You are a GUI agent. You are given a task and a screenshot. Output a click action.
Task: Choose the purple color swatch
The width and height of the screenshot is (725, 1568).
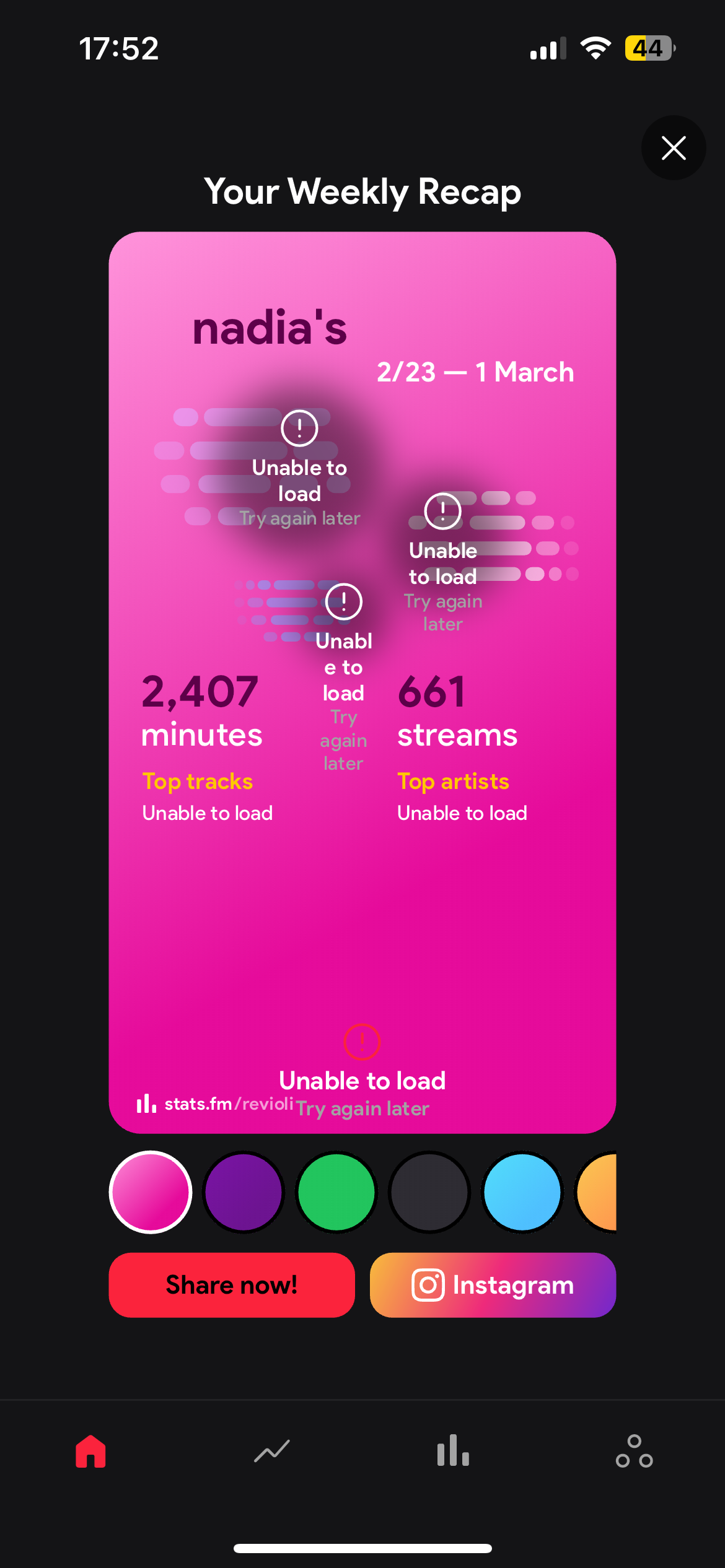244,1192
